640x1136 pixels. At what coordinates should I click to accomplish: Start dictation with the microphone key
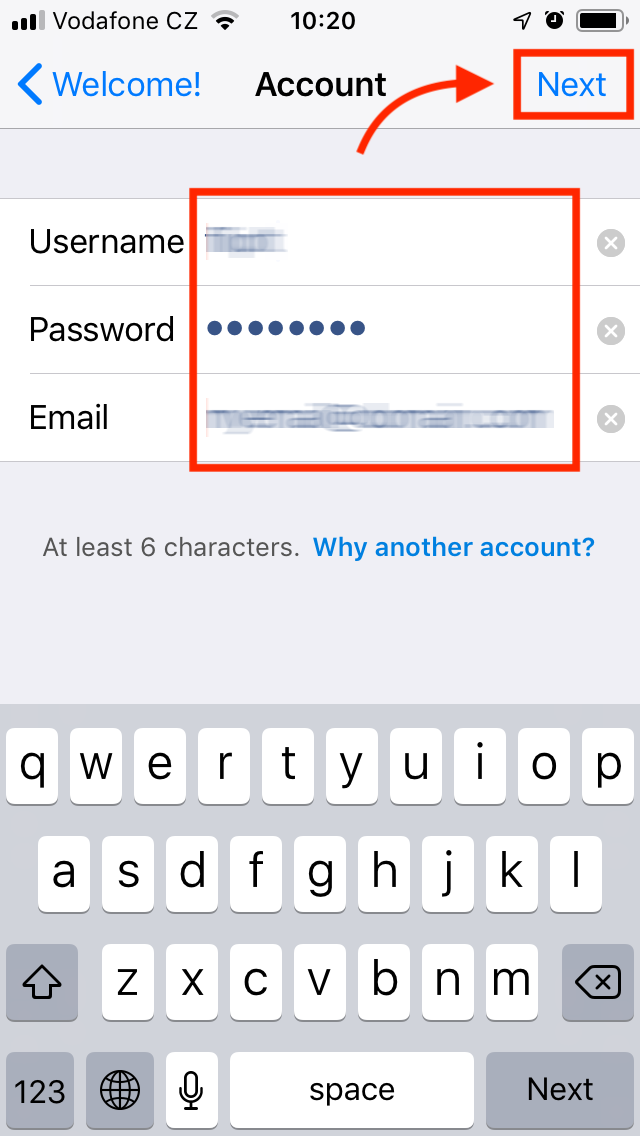pyautogui.click(x=191, y=1089)
